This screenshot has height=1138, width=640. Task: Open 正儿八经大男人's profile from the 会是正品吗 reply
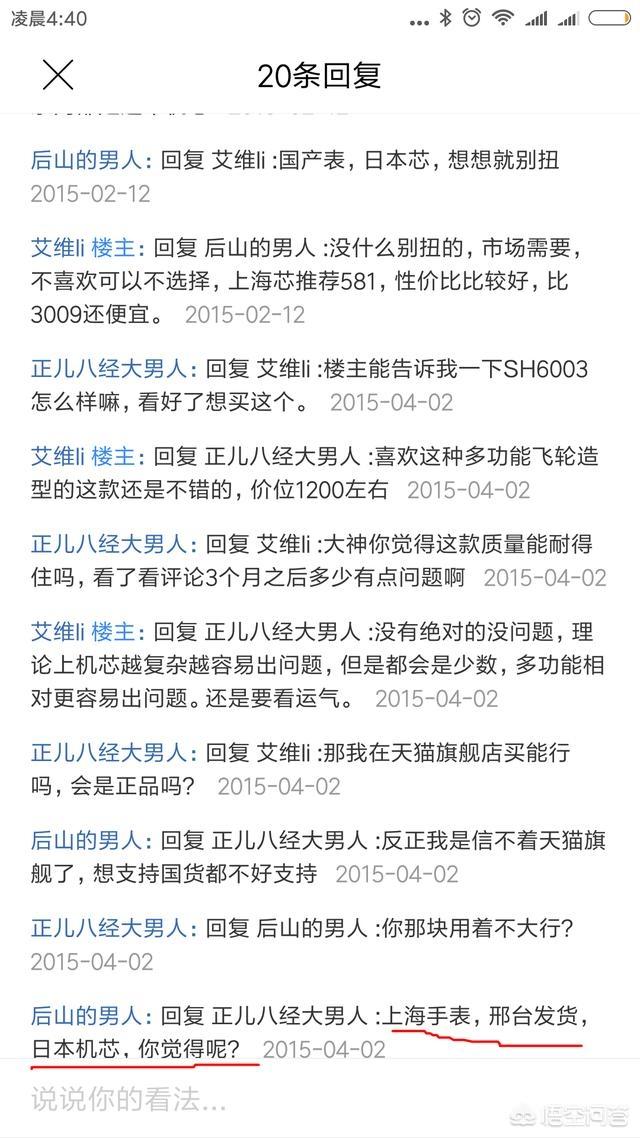pyautogui.click(x=112, y=752)
